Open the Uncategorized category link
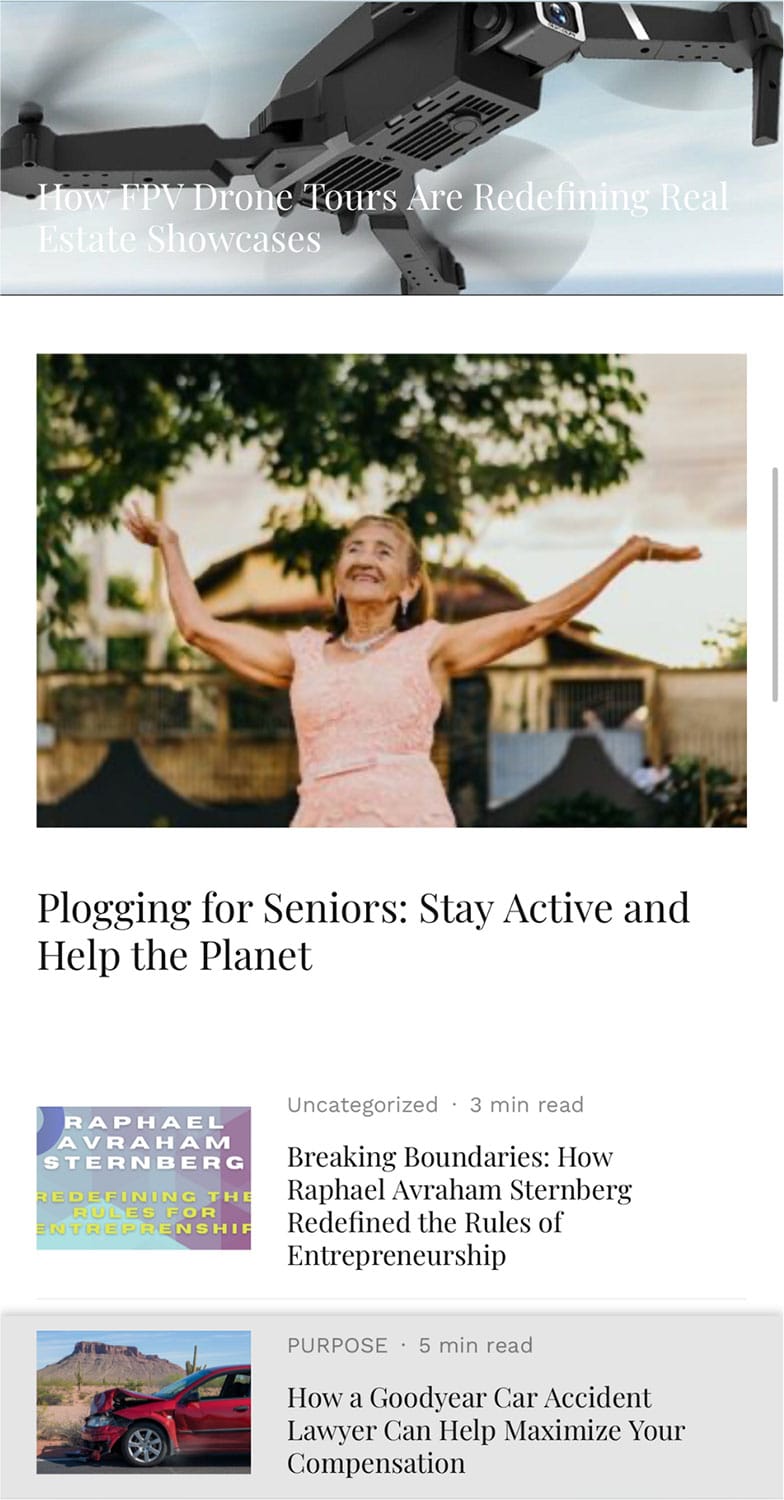This screenshot has height=1500, width=784. pyautogui.click(x=362, y=1105)
